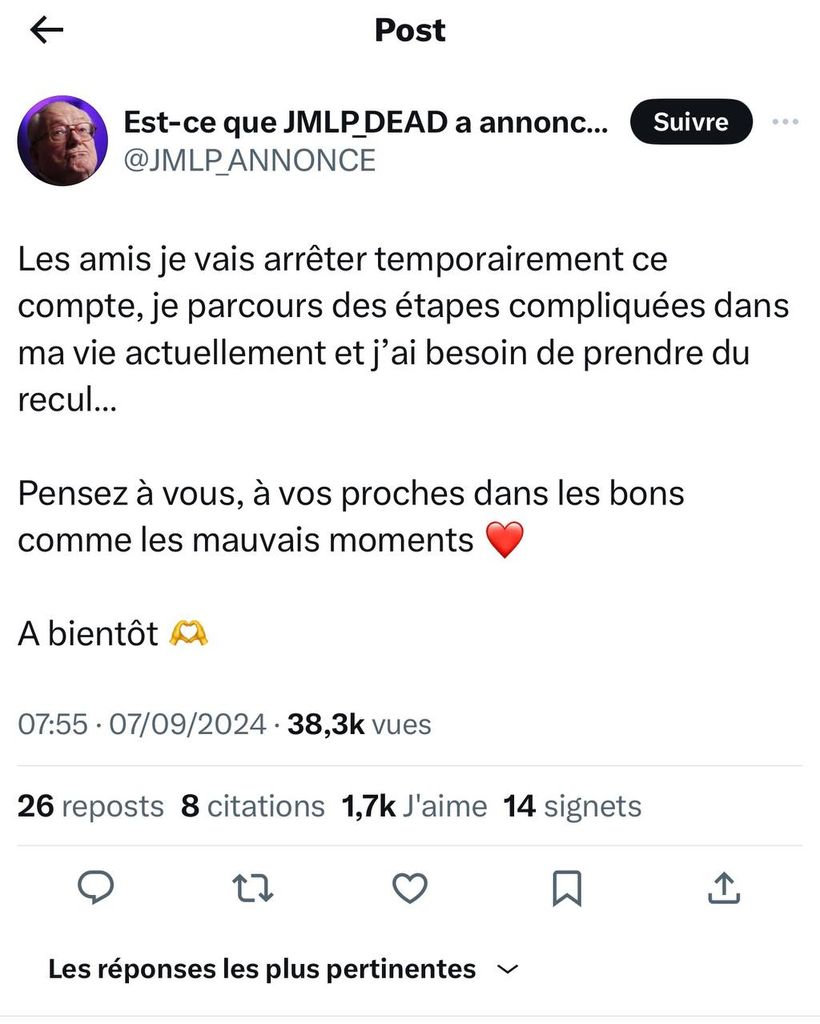View the 8 citations

point(253,806)
